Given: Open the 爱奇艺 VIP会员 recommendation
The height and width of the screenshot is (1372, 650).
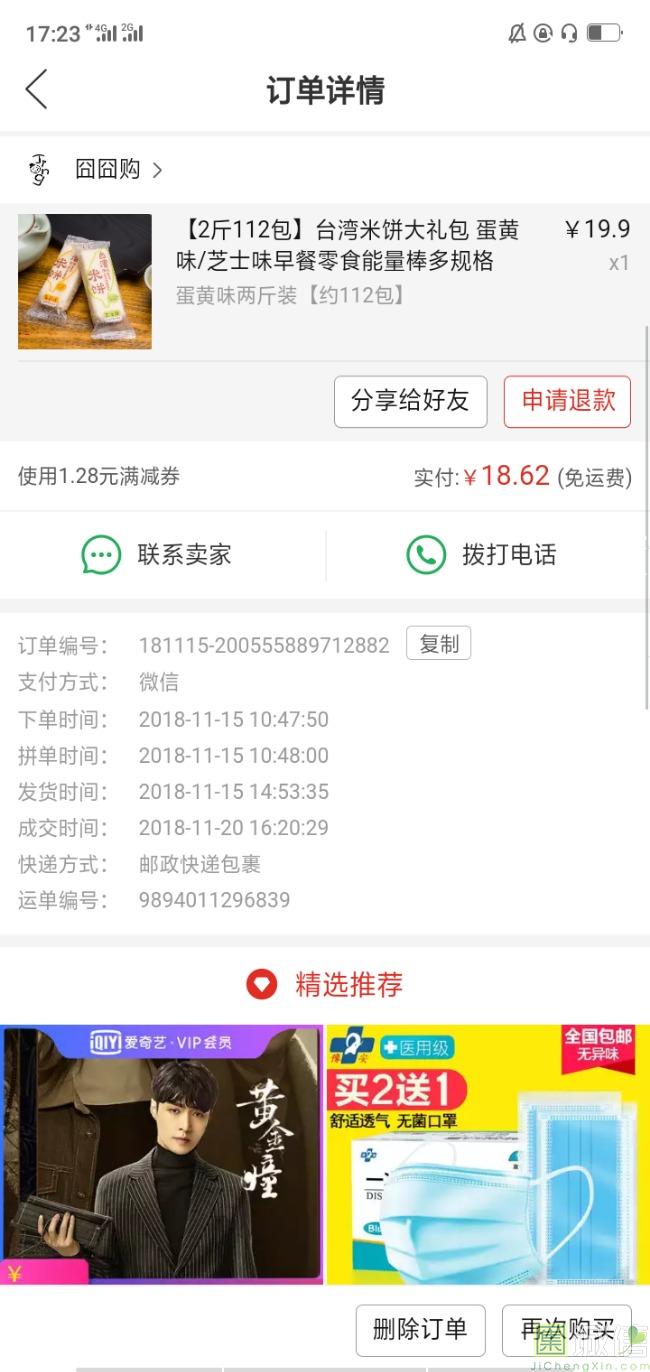Looking at the screenshot, I should pyautogui.click(x=161, y=1155).
